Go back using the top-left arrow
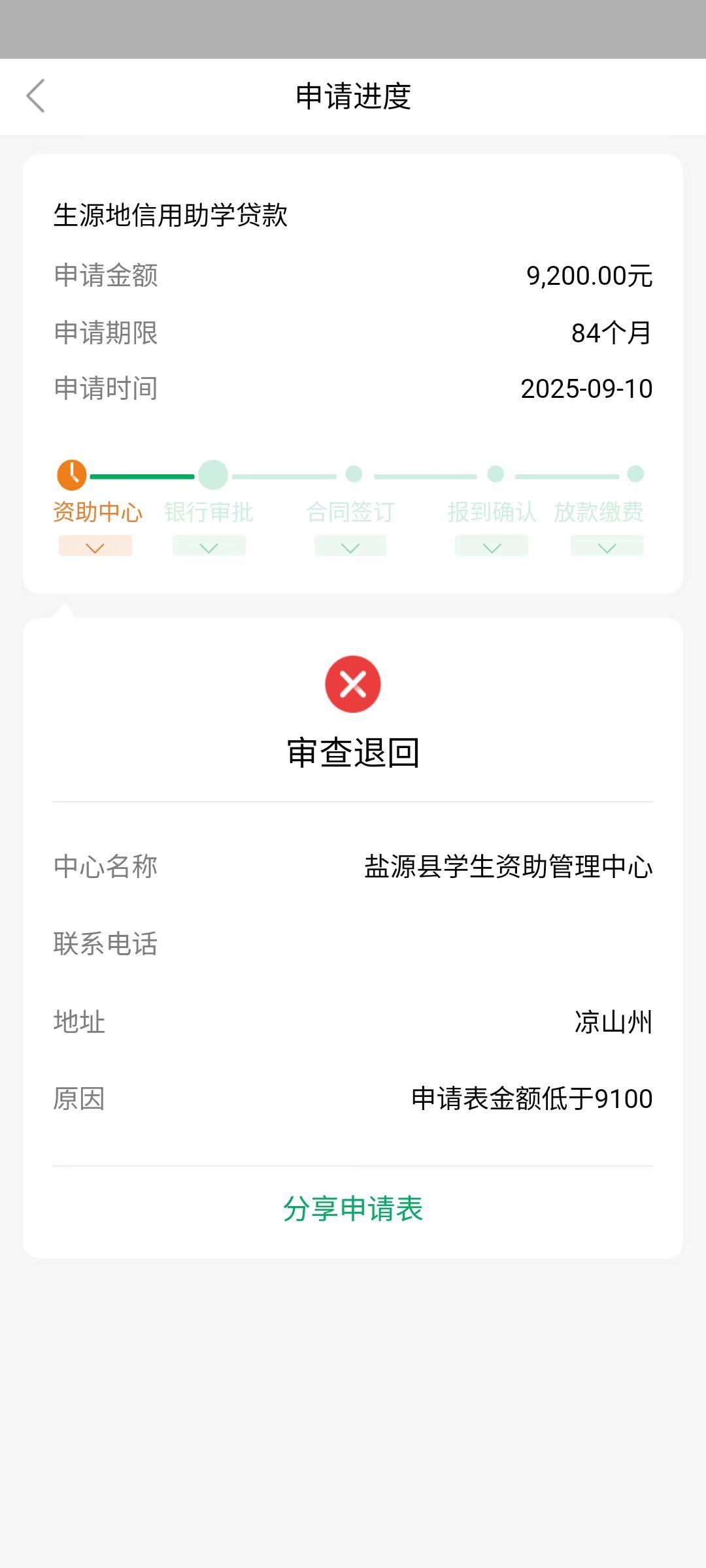The image size is (706, 1568). pyautogui.click(x=36, y=96)
